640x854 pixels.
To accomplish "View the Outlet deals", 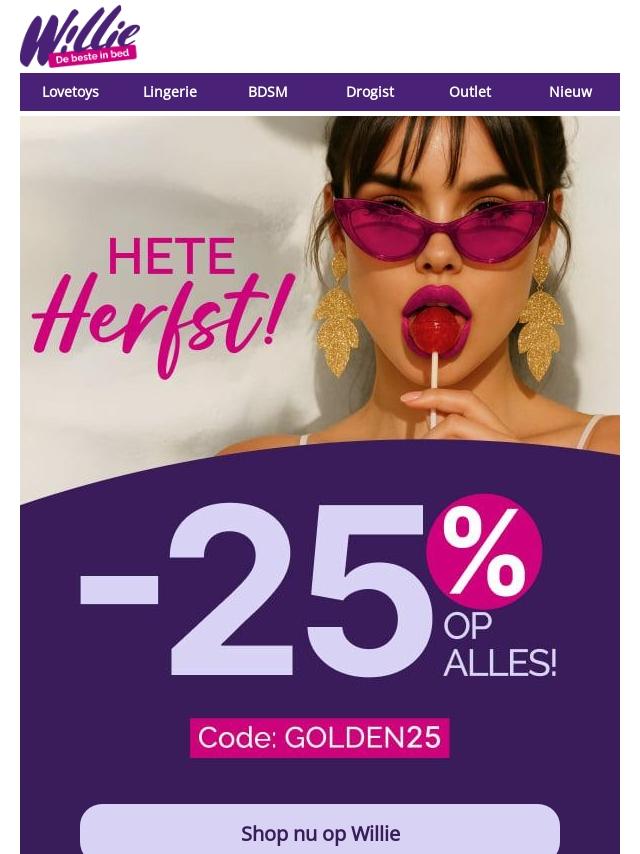I will (470, 92).
